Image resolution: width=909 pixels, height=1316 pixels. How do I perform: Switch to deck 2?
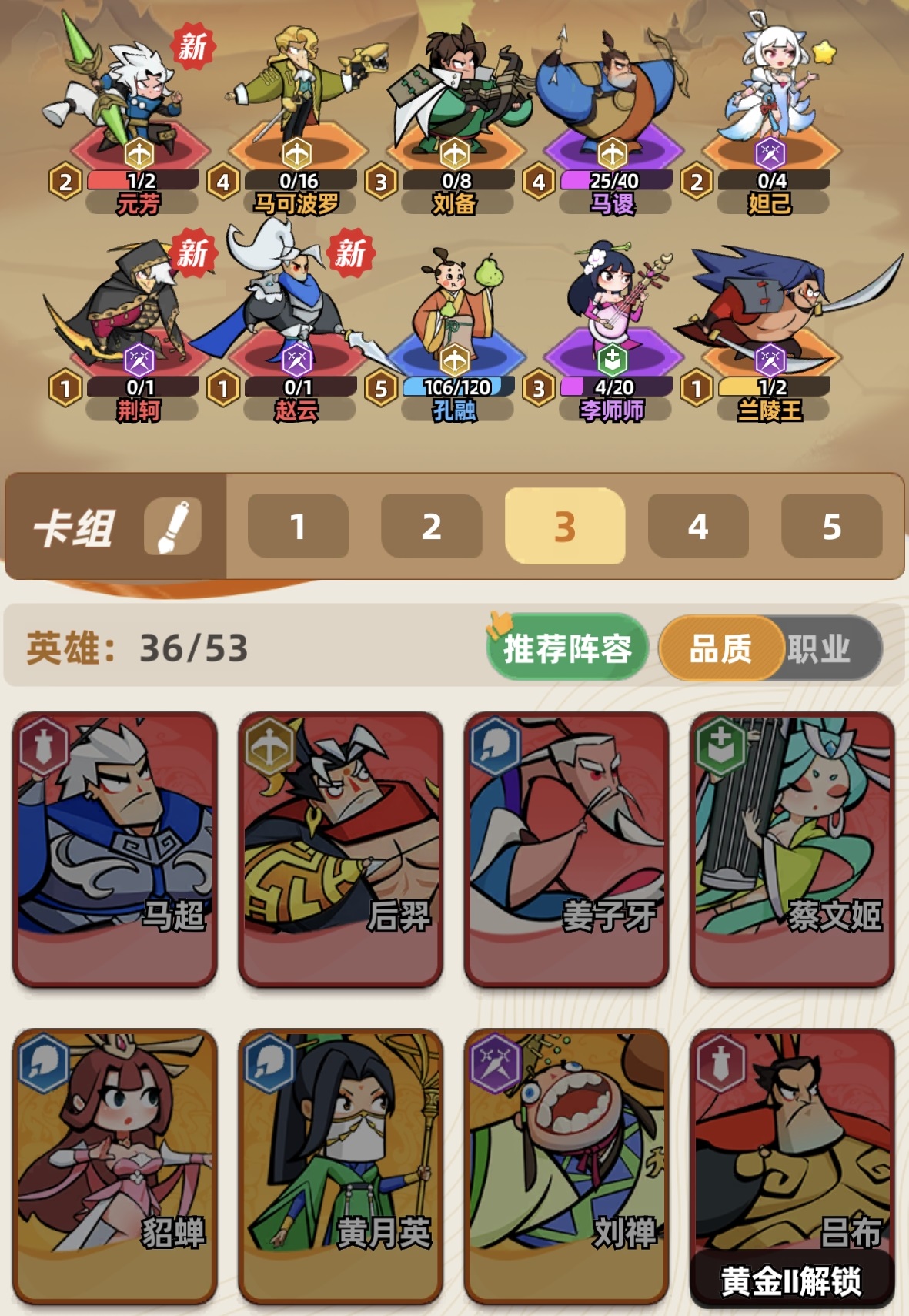431,527
